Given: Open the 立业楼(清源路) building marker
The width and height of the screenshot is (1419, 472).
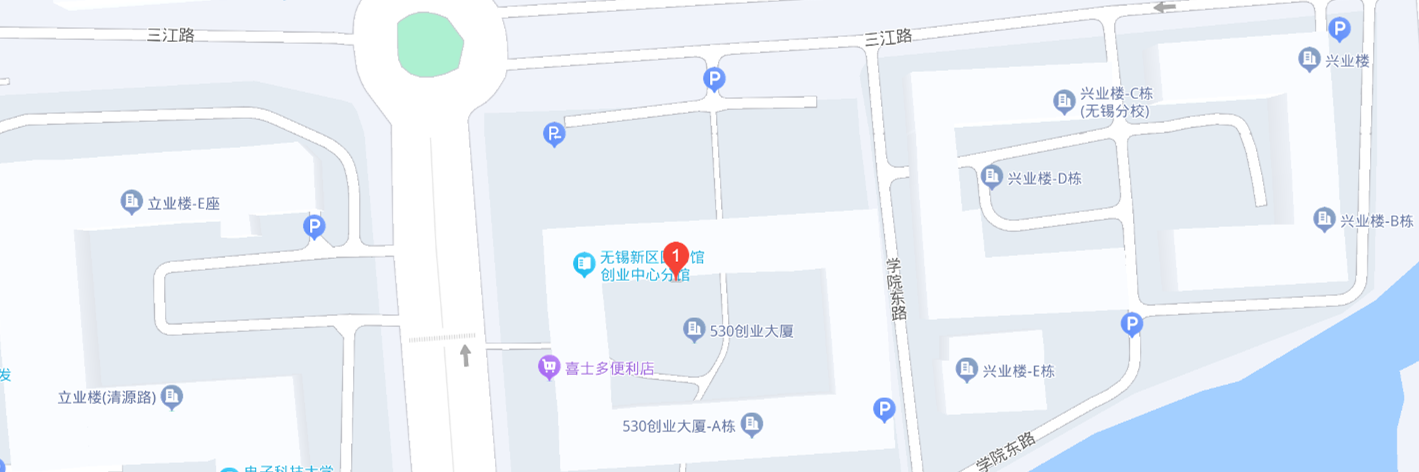Looking at the screenshot, I should [x=172, y=397].
